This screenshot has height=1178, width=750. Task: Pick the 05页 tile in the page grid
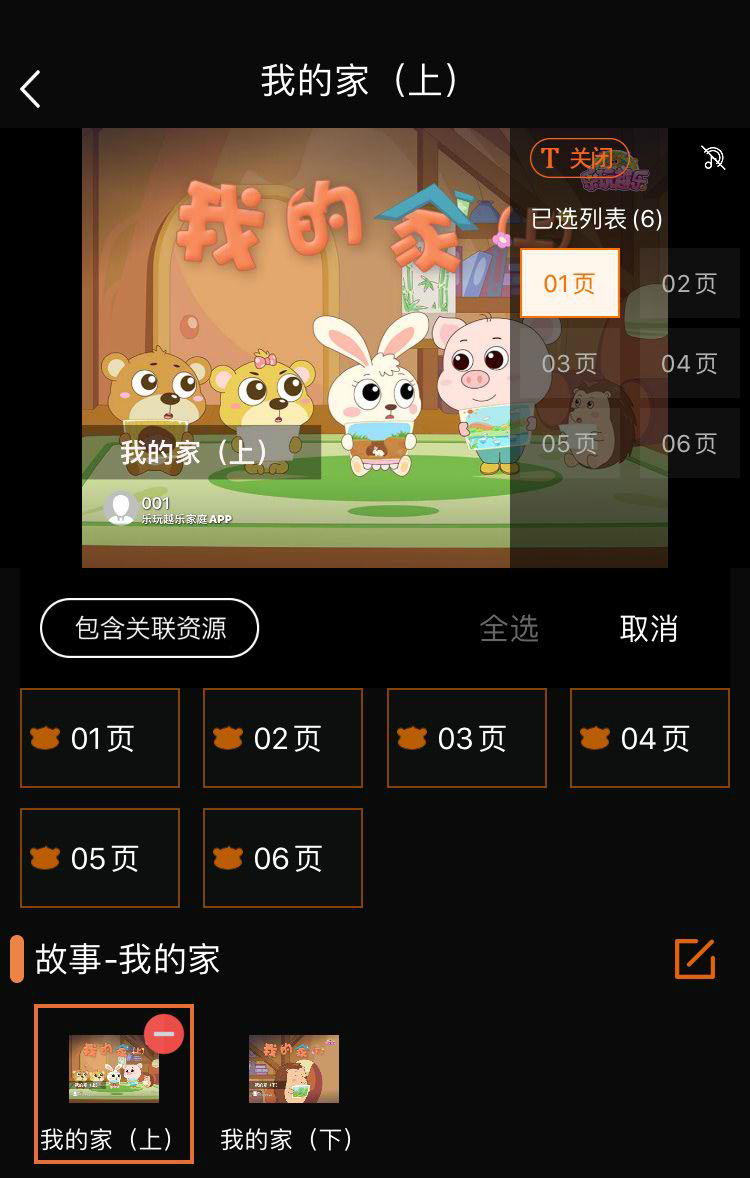click(100, 858)
